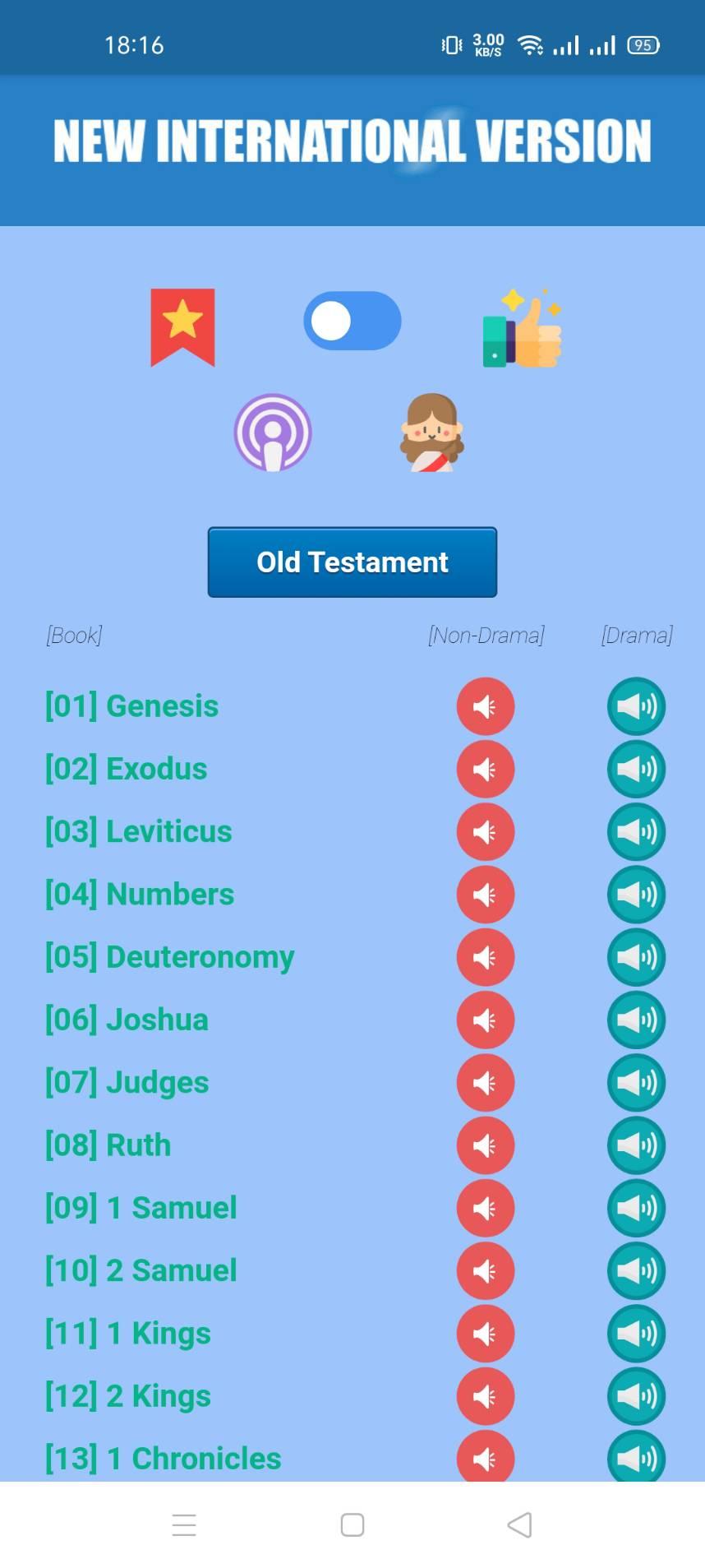Open the [04] Numbers book
The width and height of the screenshot is (705, 1568).
[140, 894]
